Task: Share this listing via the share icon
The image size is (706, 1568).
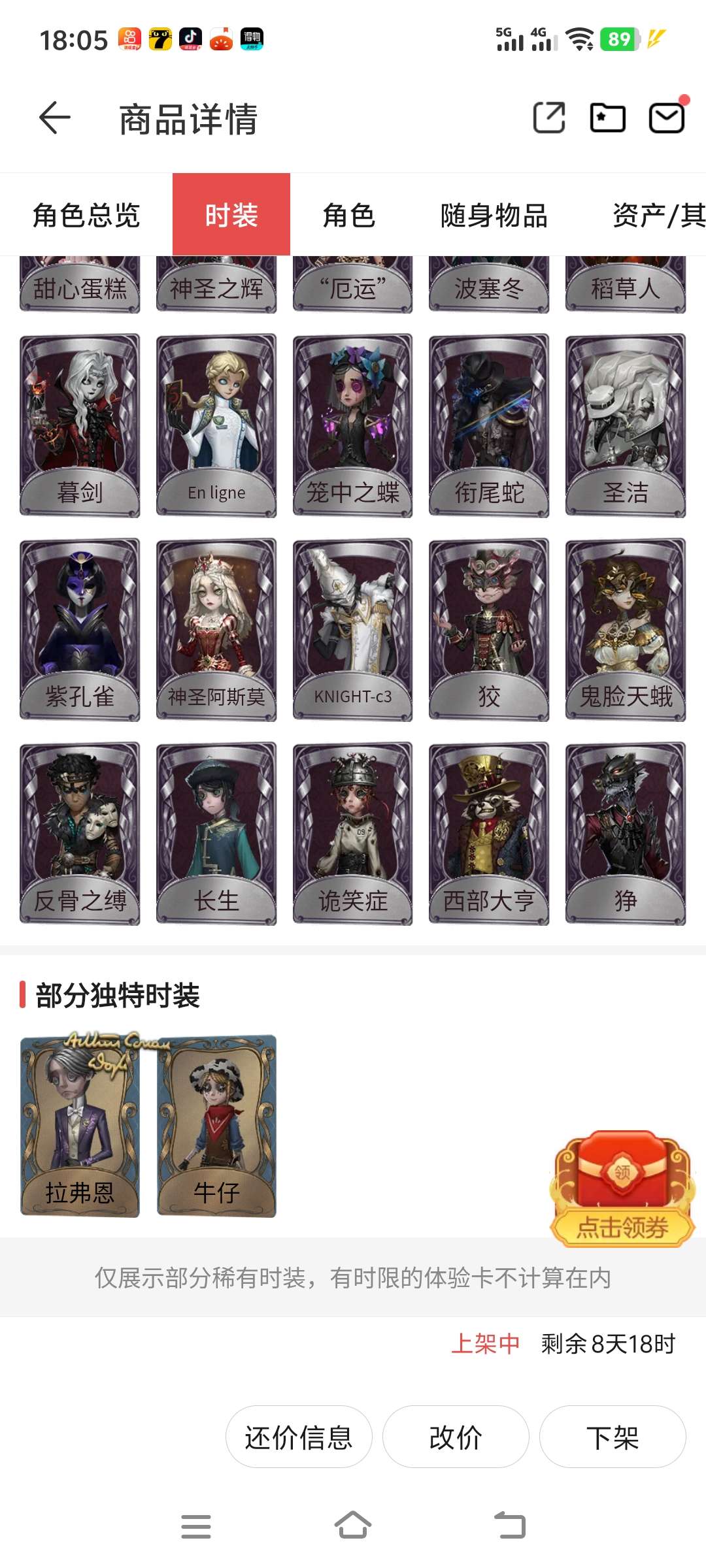Action: coord(549,118)
